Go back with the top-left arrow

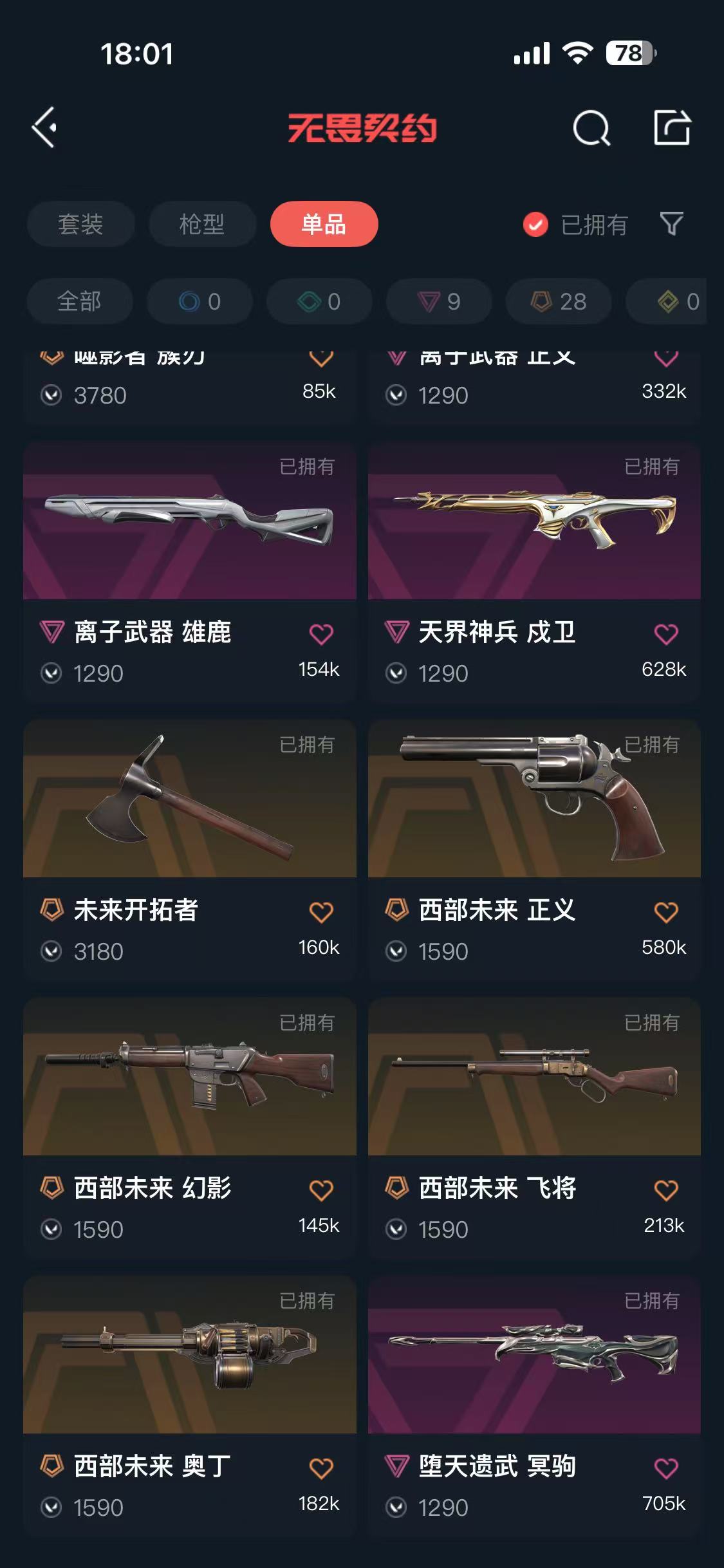tap(45, 127)
